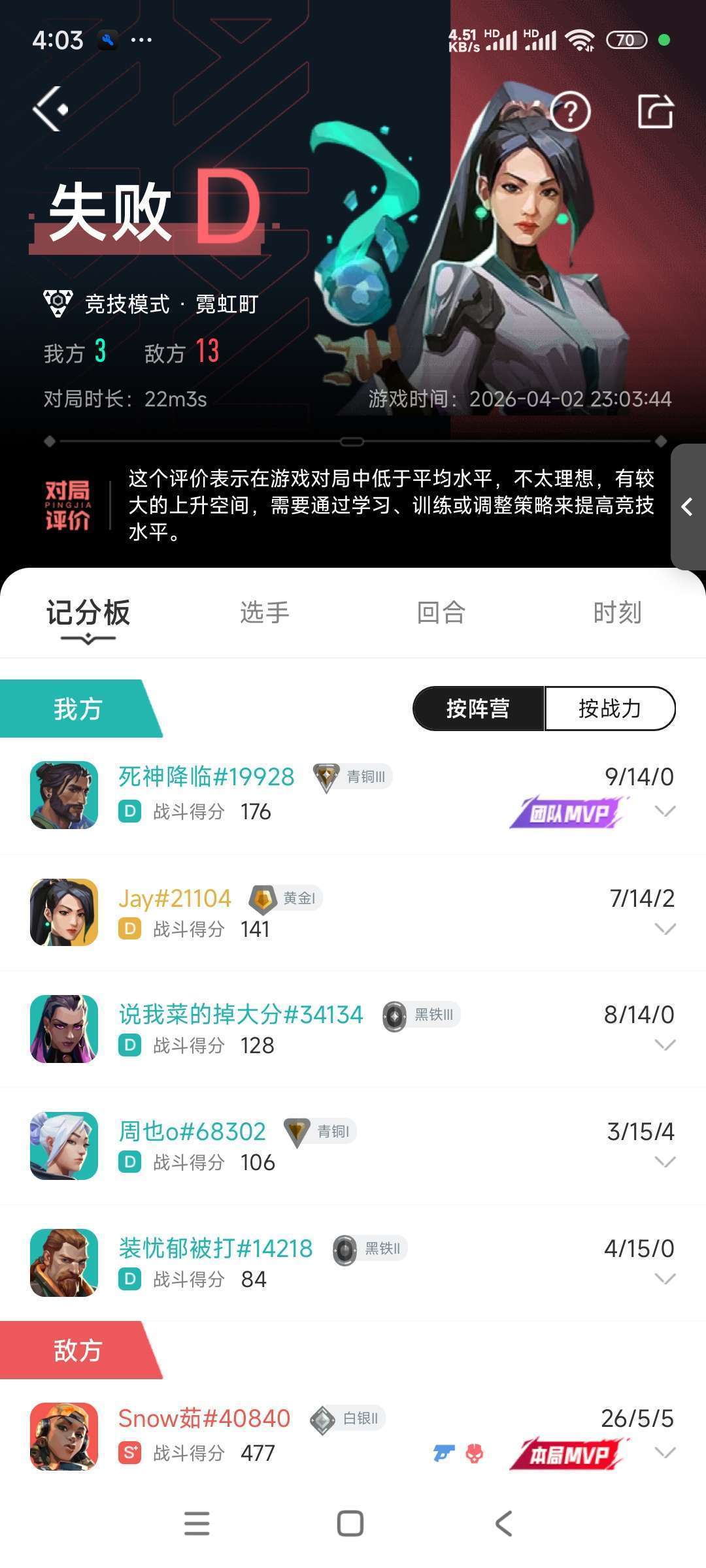The height and width of the screenshot is (1568, 706).
Task: Click the competitive mode emblem beside 竞技模式
Action: (58, 302)
